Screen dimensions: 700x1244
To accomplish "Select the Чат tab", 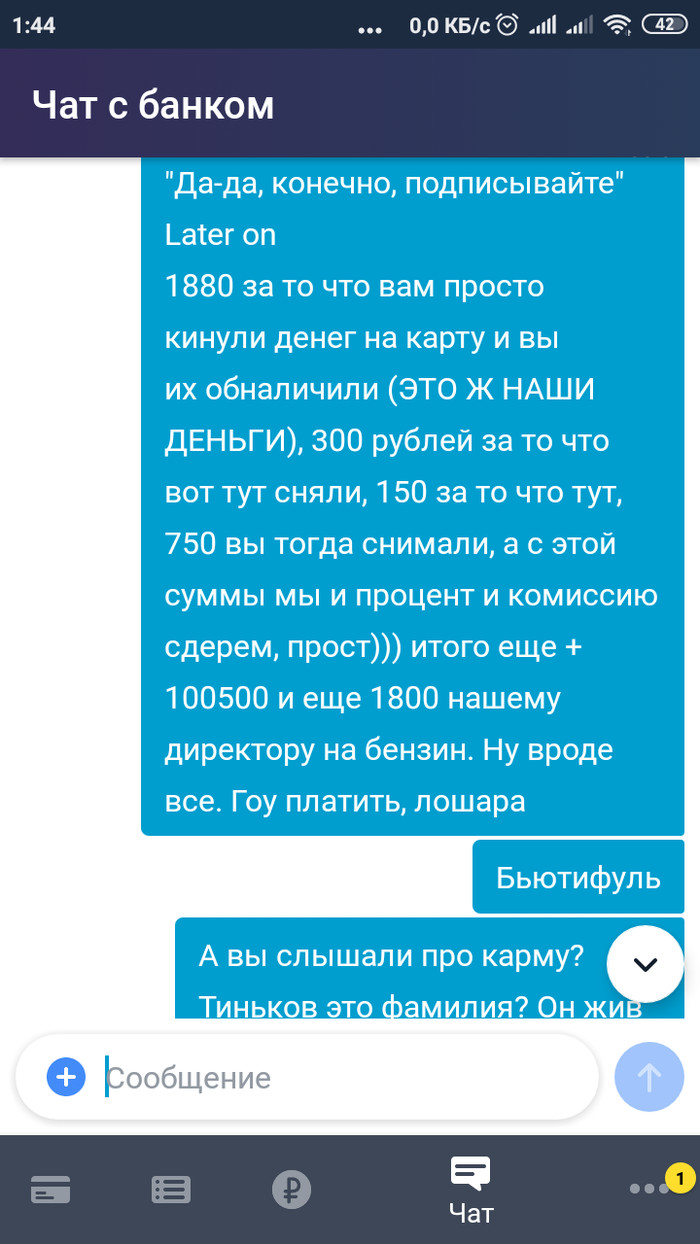I will 471,1190.
